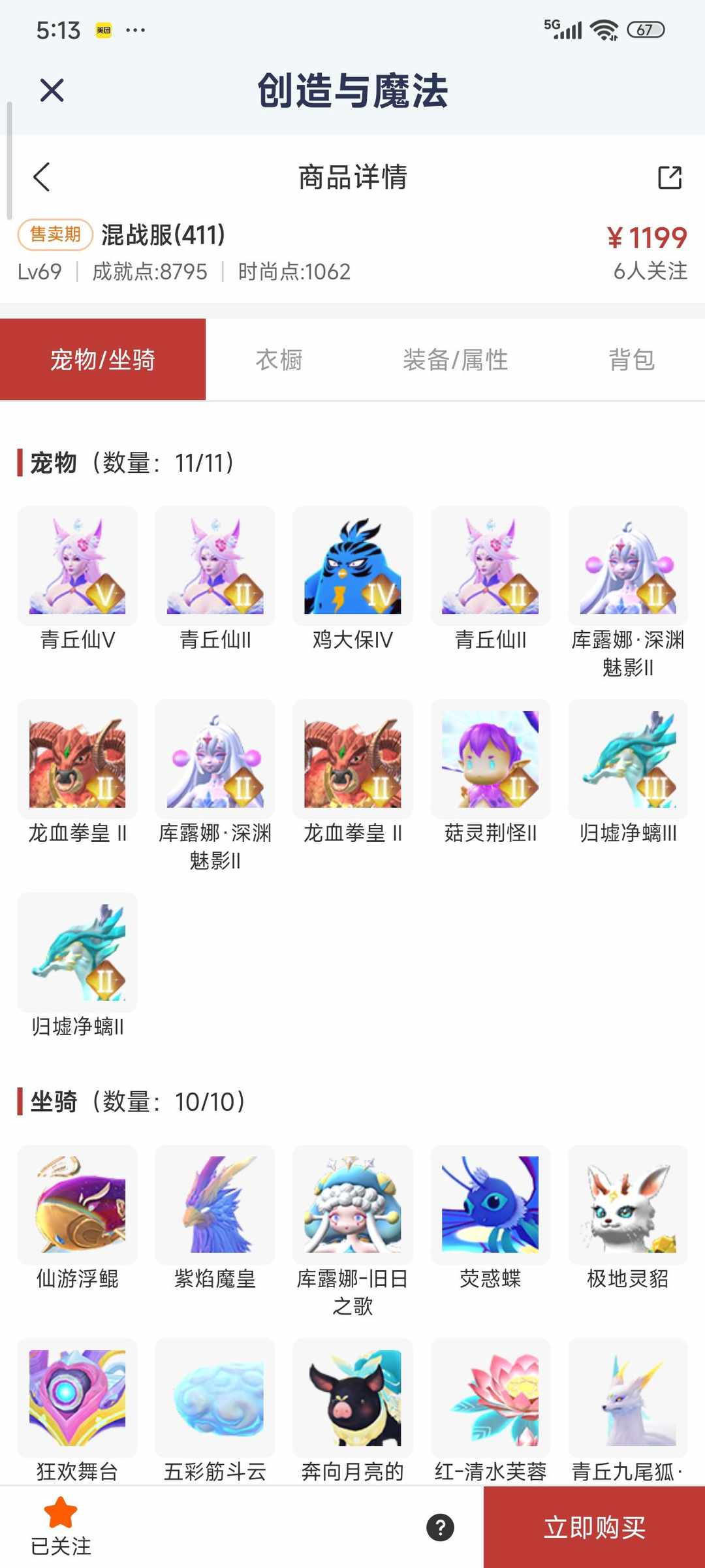Screen dimensions: 705x1568
Task: Tap the back arrow beside 商品详情
Action: tap(42, 177)
